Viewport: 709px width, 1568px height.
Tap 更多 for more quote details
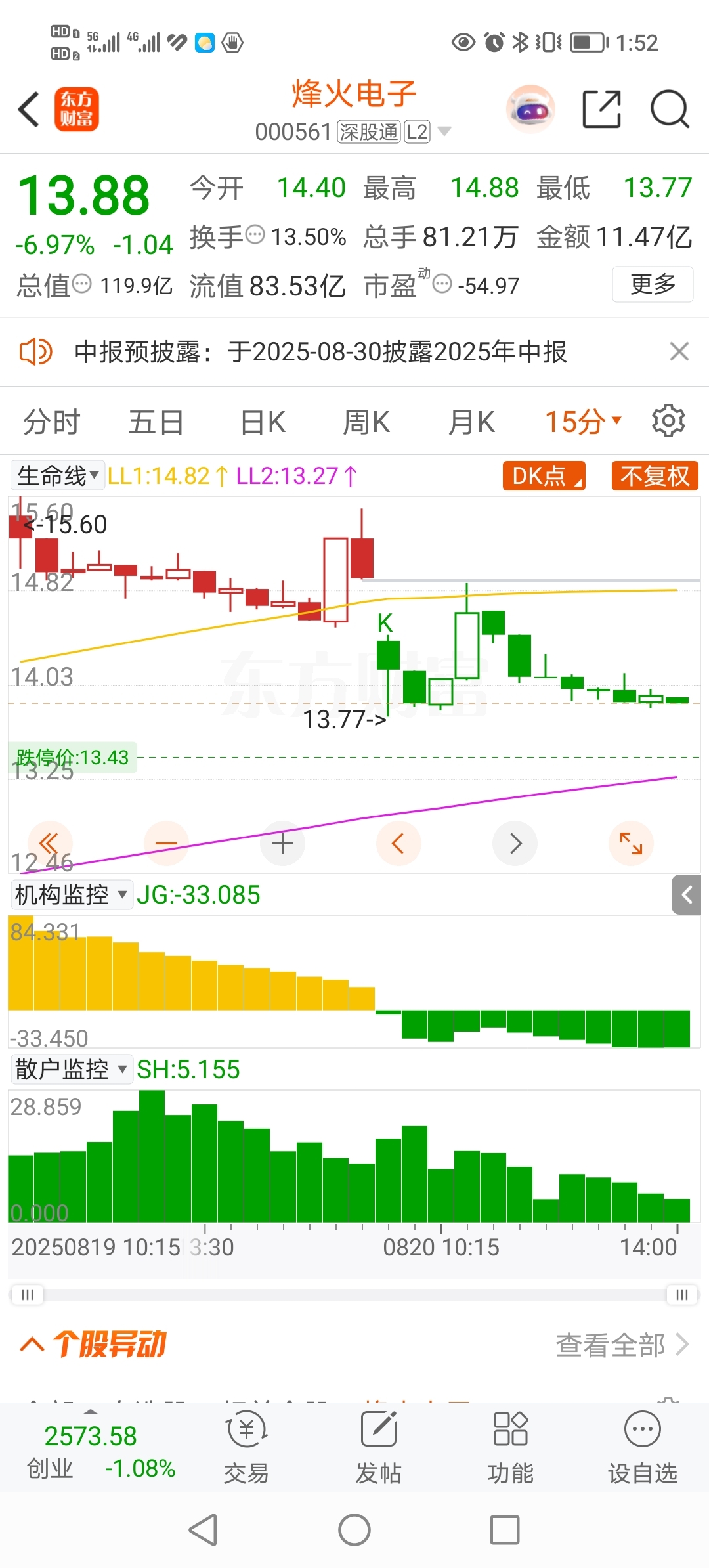tap(652, 284)
